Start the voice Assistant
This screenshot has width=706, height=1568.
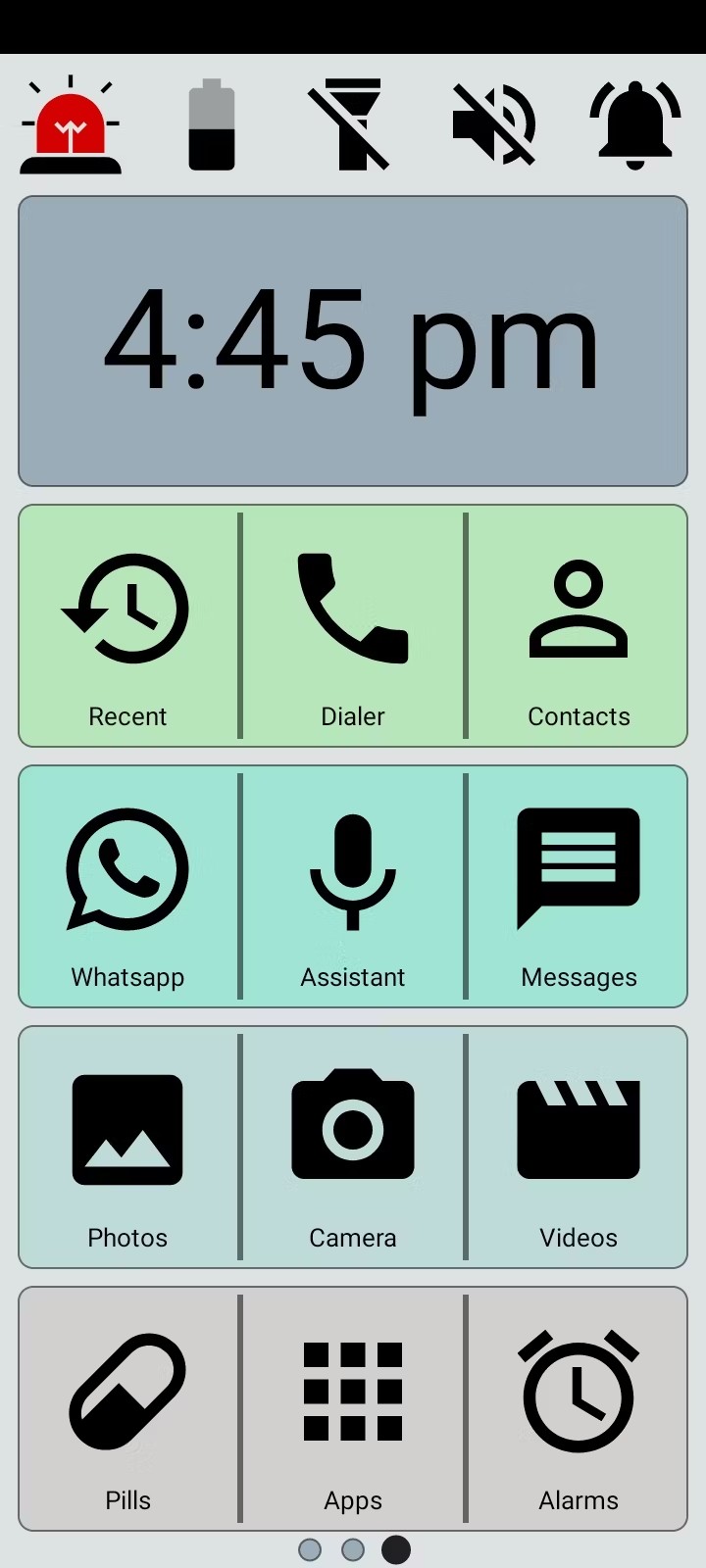point(353,888)
